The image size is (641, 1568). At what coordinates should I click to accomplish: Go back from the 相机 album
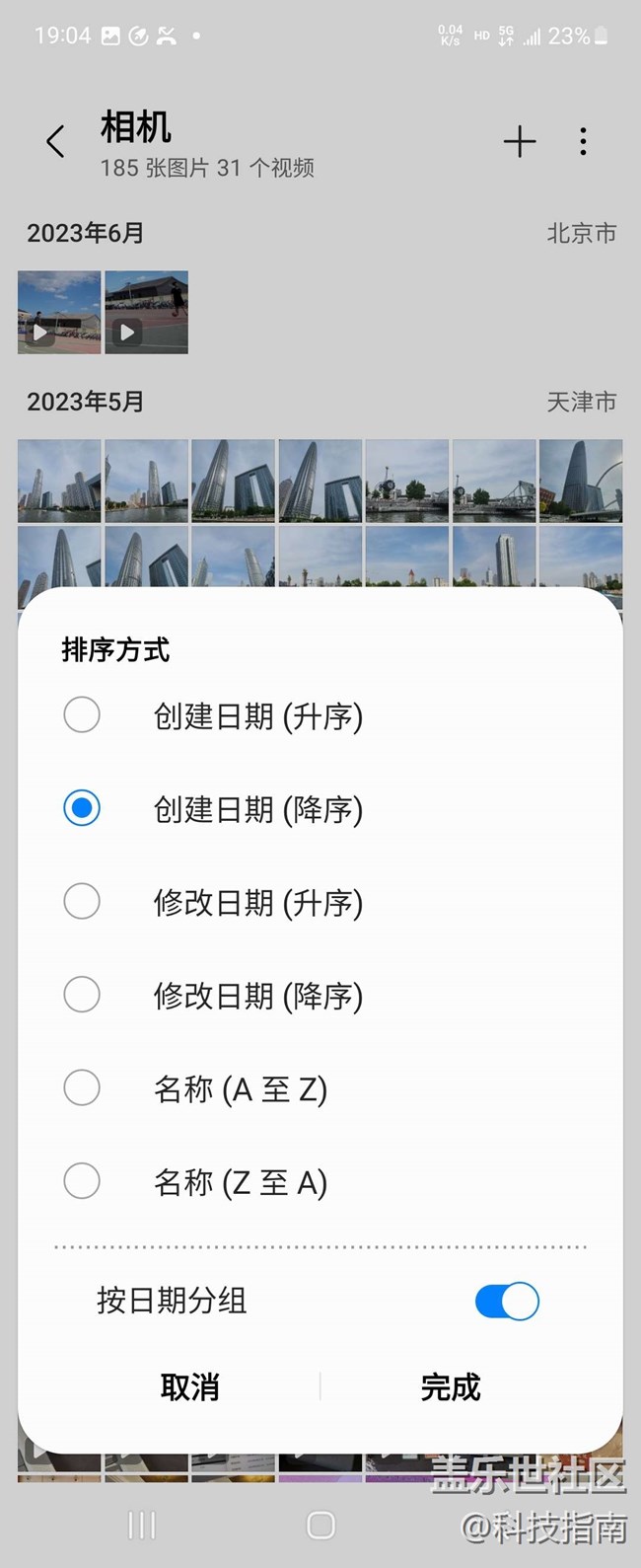[x=56, y=142]
